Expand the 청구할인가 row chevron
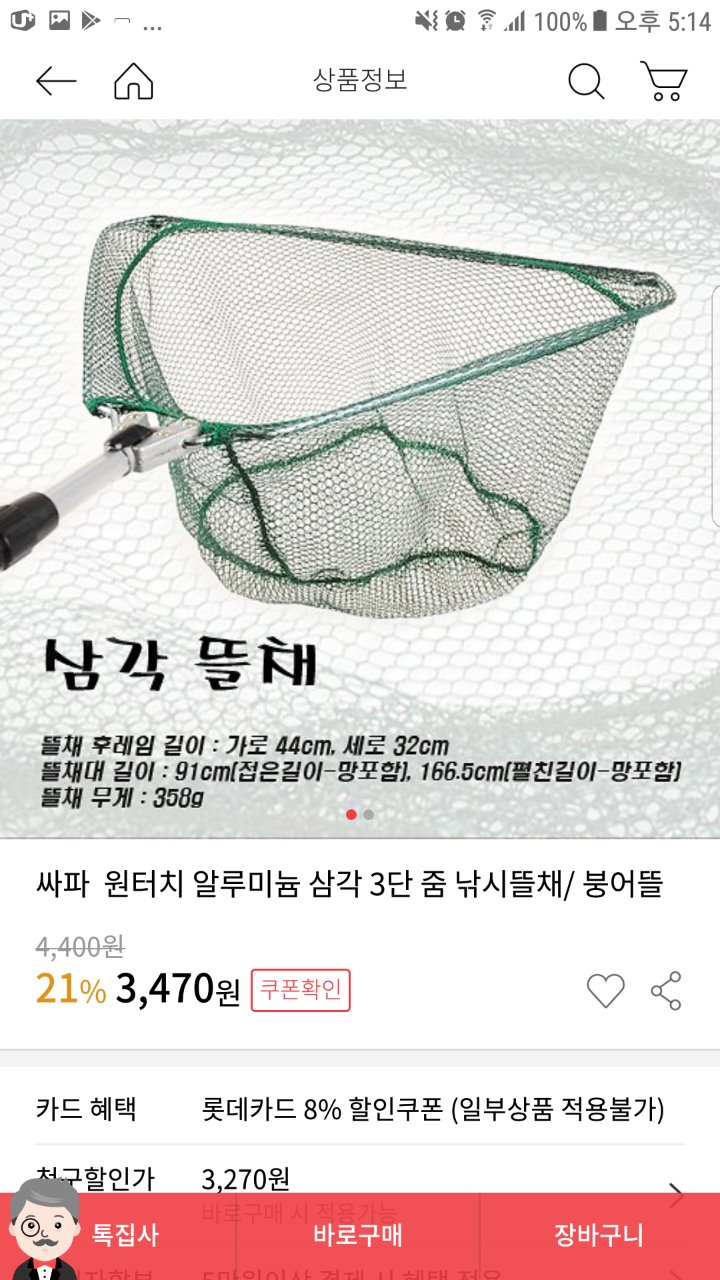The height and width of the screenshot is (1280, 720). pyautogui.click(x=676, y=1194)
